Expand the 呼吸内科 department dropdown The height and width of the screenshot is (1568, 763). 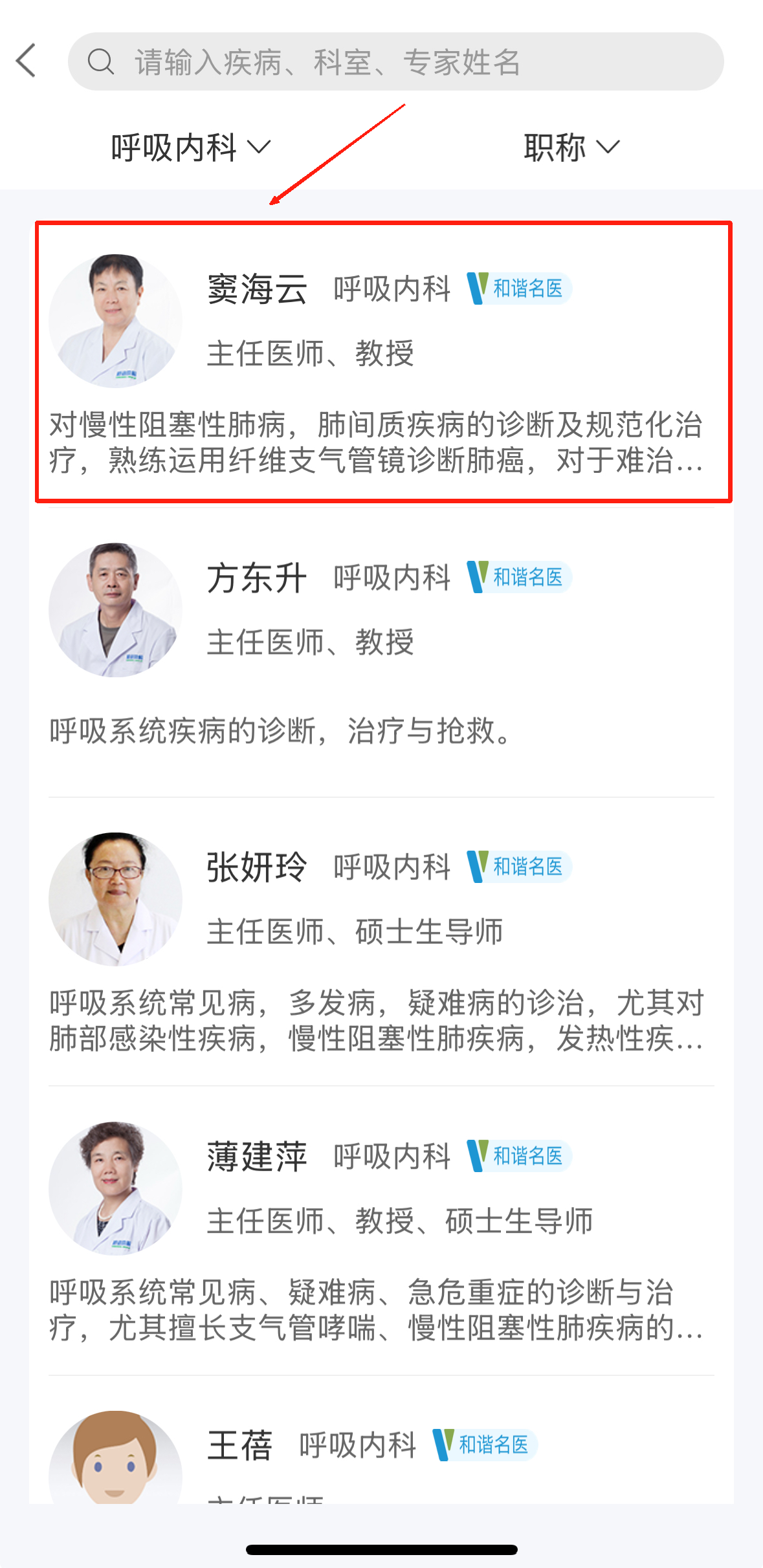coord(190,147)
